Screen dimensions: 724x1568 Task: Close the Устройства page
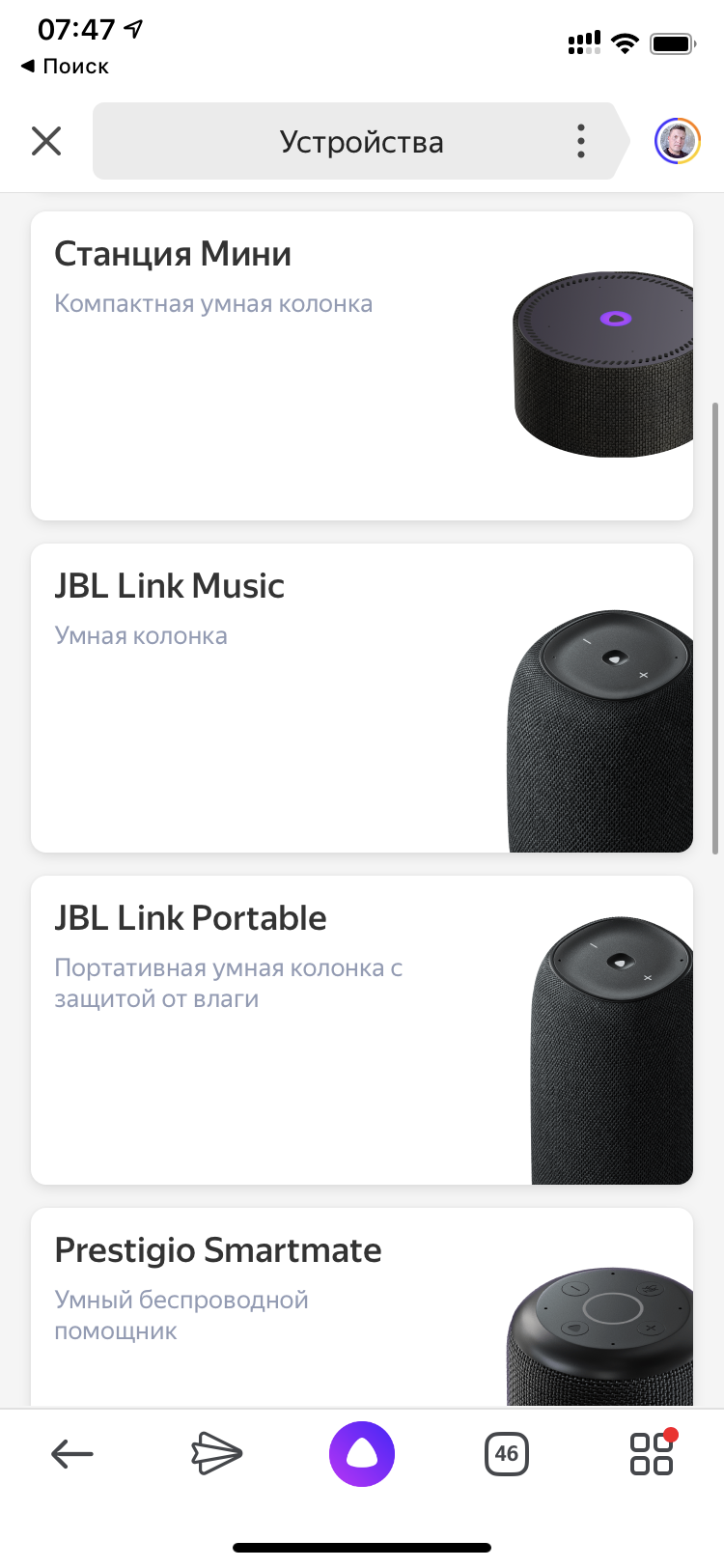point(46,141)
